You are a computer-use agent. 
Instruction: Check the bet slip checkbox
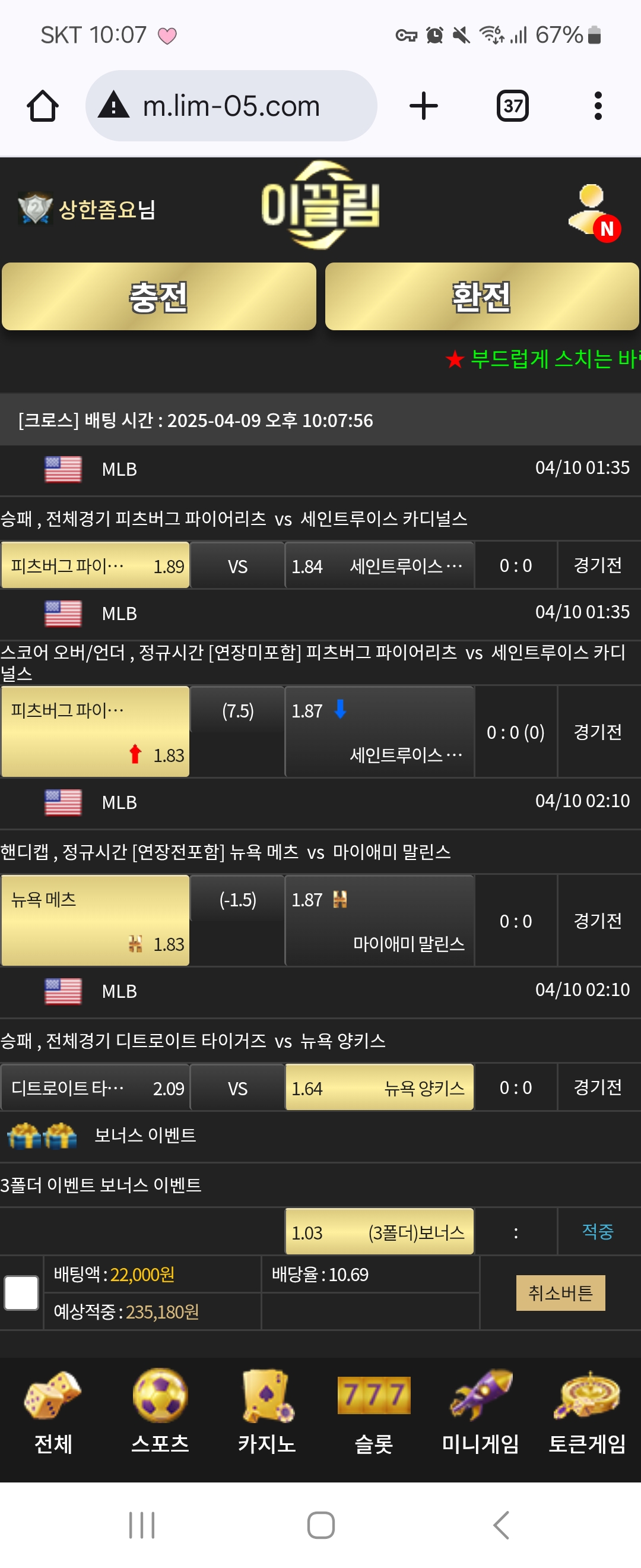[21, 1292]
